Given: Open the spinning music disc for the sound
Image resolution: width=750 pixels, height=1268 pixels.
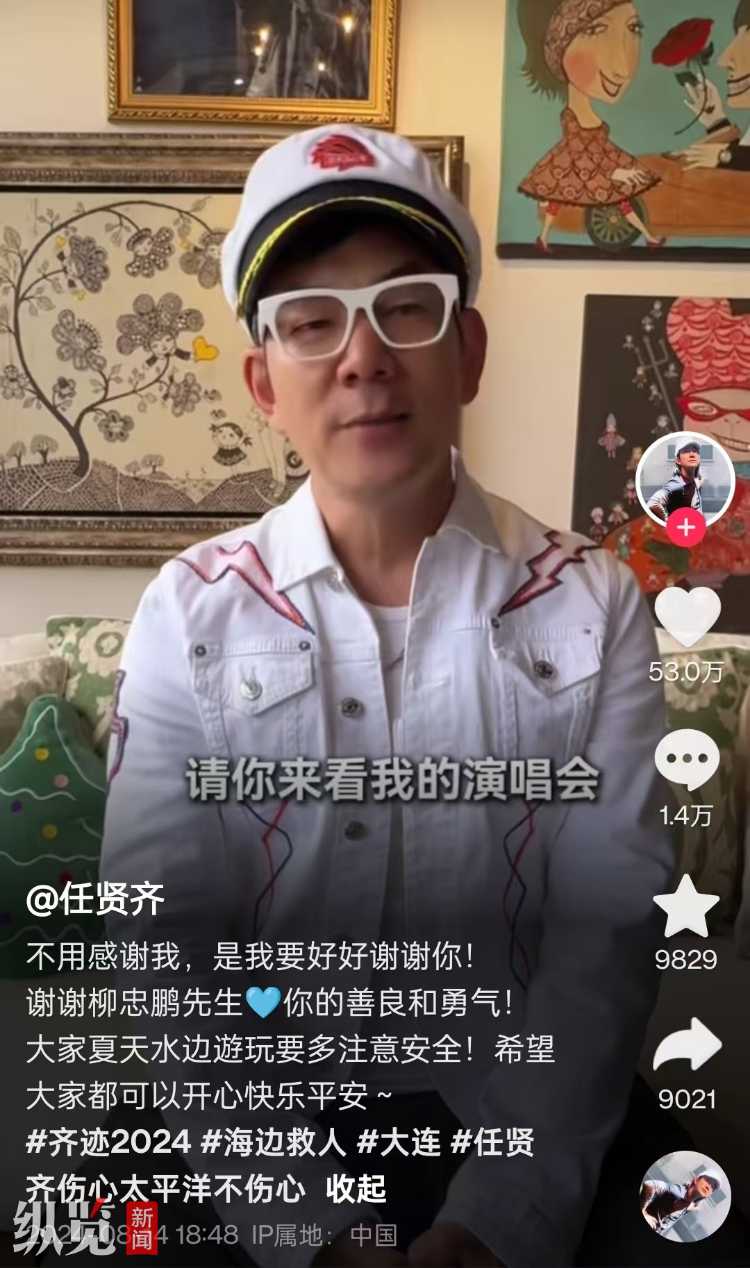Looking at the screenshot, I should [685, 1196].
